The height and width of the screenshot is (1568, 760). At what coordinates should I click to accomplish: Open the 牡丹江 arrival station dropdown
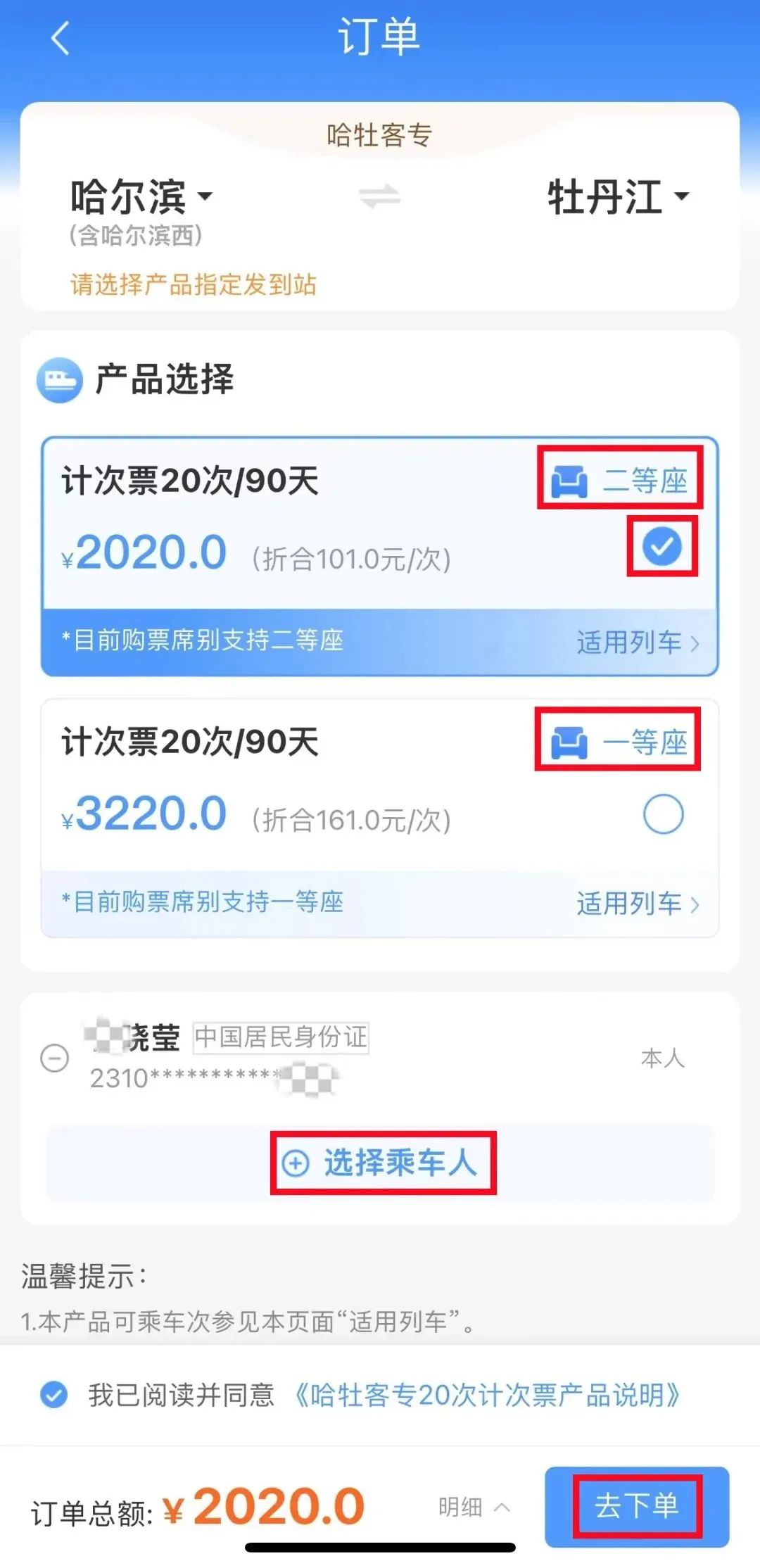618,196
